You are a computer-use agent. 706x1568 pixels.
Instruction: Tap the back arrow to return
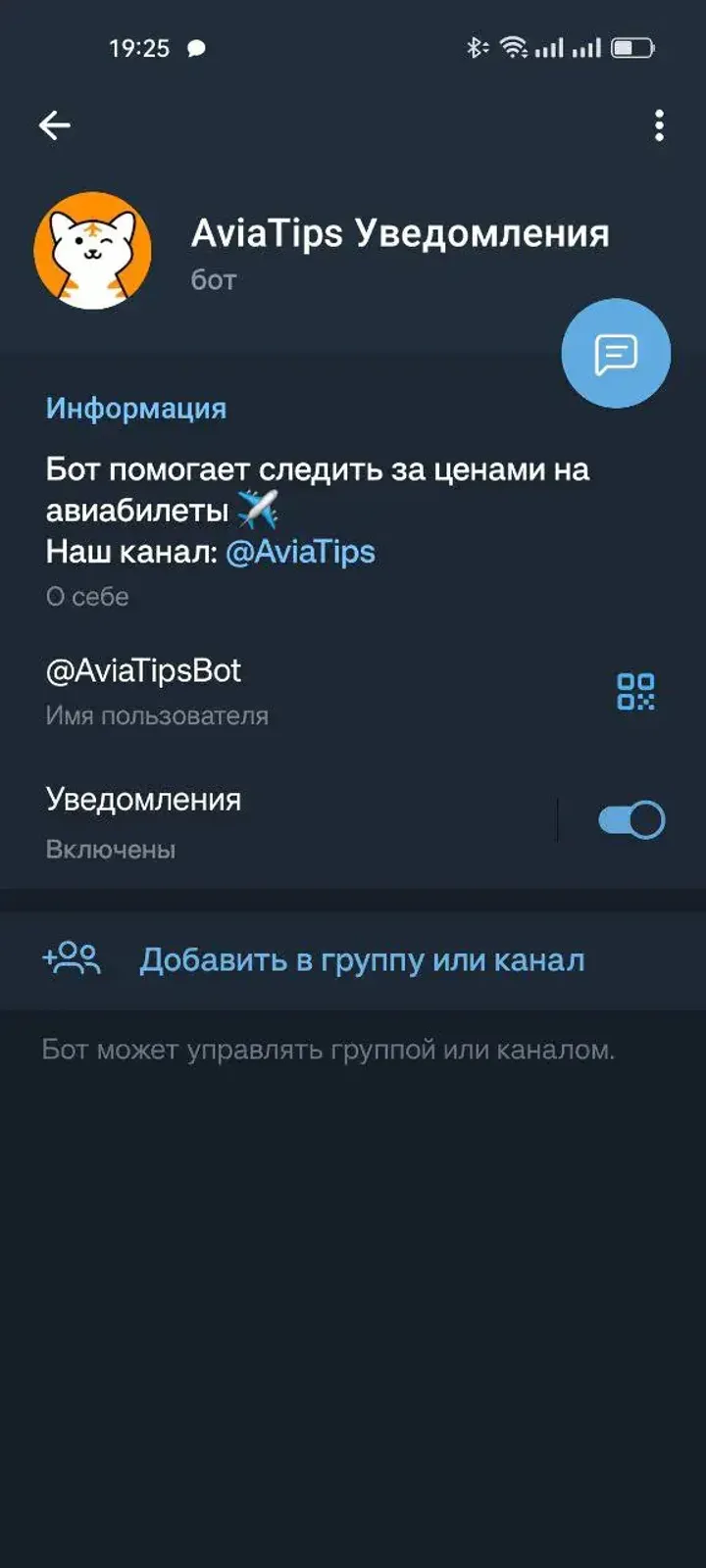(x=54, y=123)
